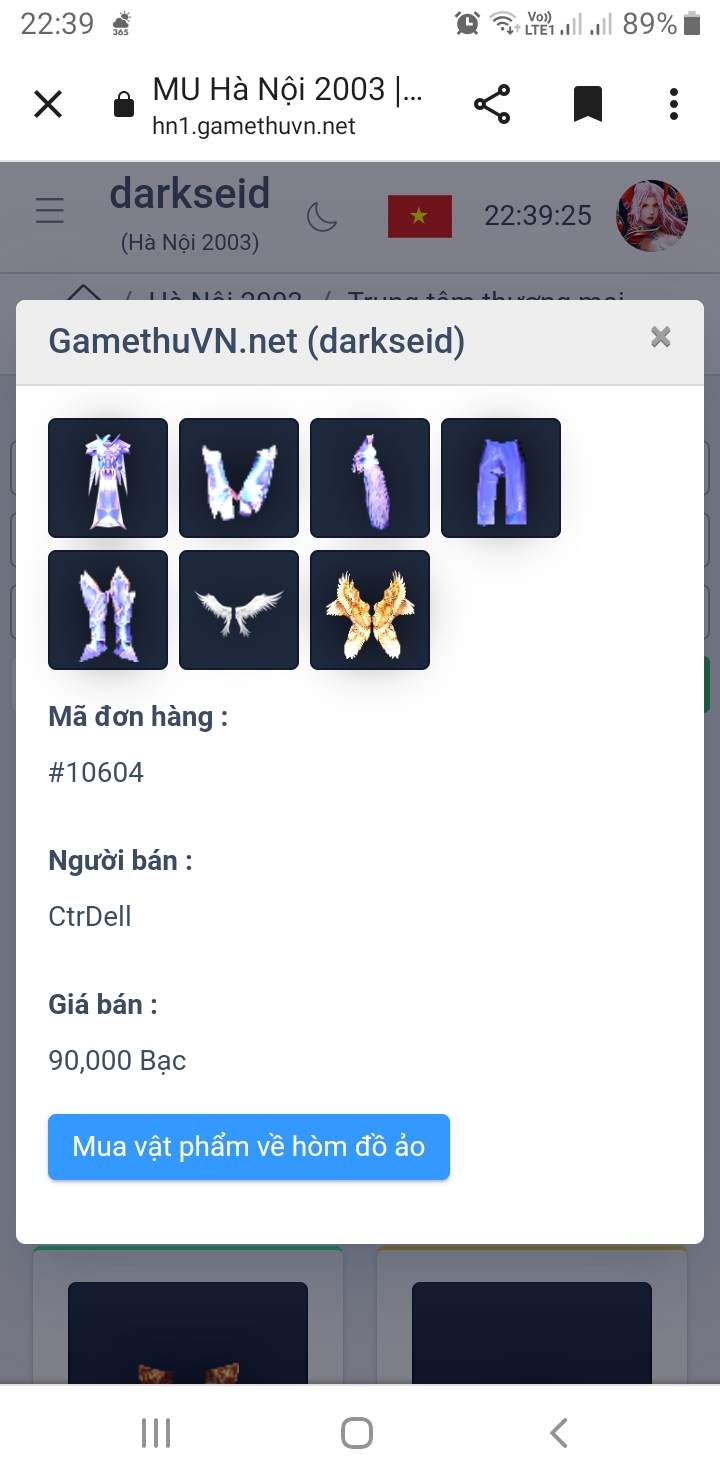720x1480 pixels.
Task: Select the gloves item thumbnail
Action: point(239,478)
